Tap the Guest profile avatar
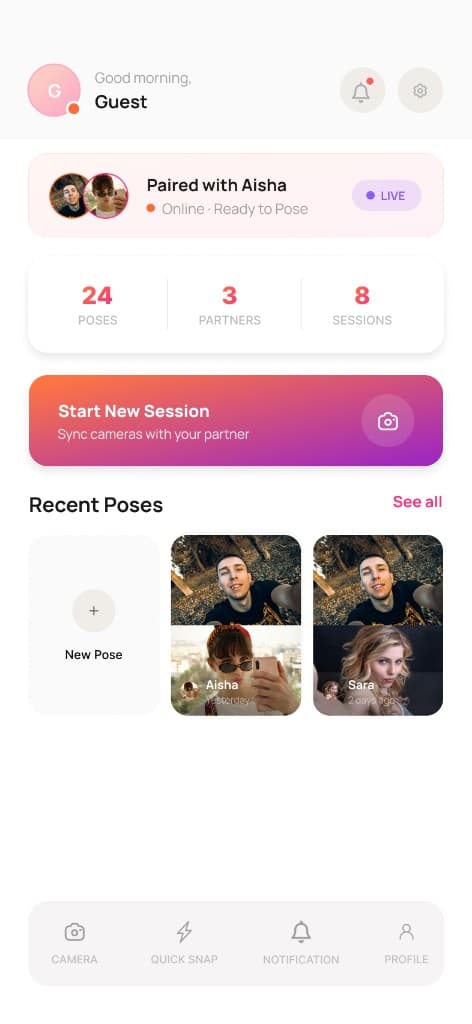This screenshot has width=472, height=1024. point(54,90)
